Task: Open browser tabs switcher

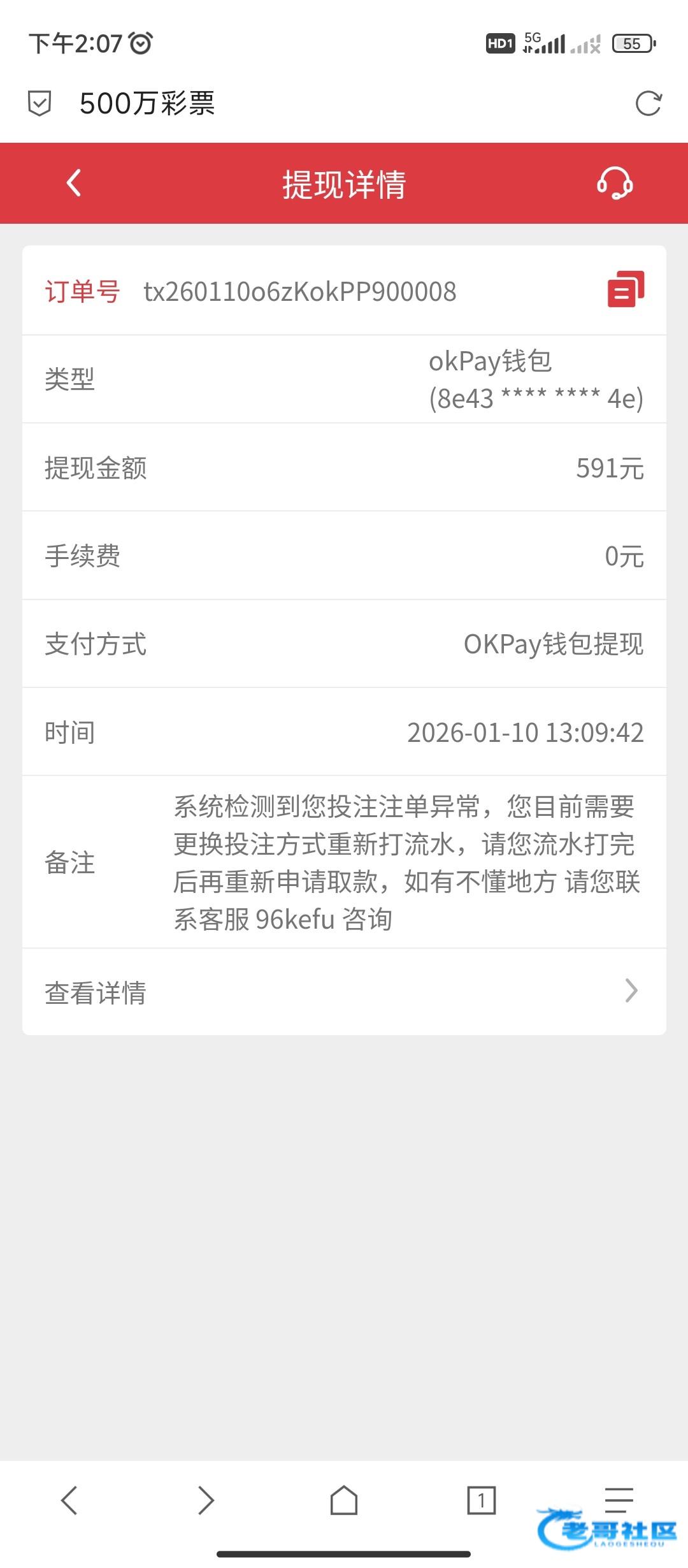Action: (481, 1500)
